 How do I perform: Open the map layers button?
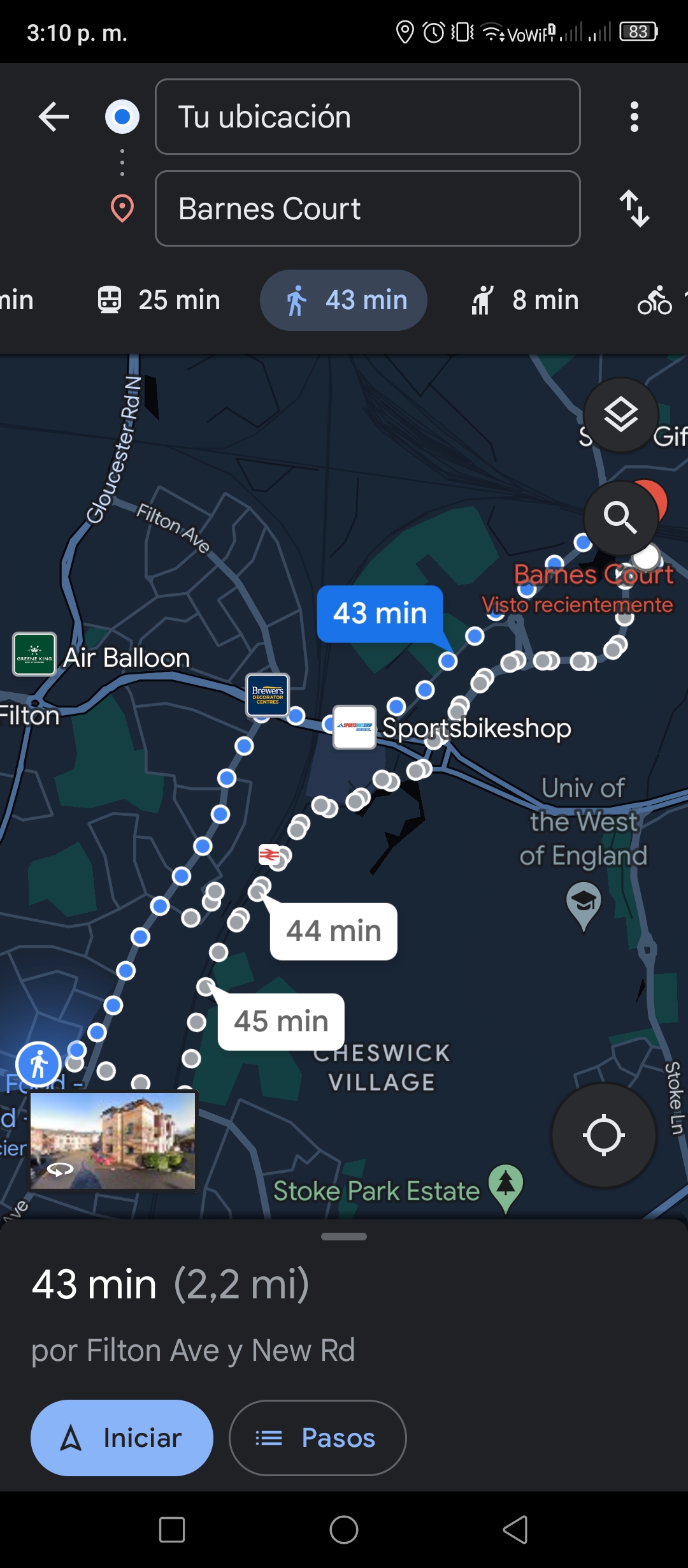point(621,415)
